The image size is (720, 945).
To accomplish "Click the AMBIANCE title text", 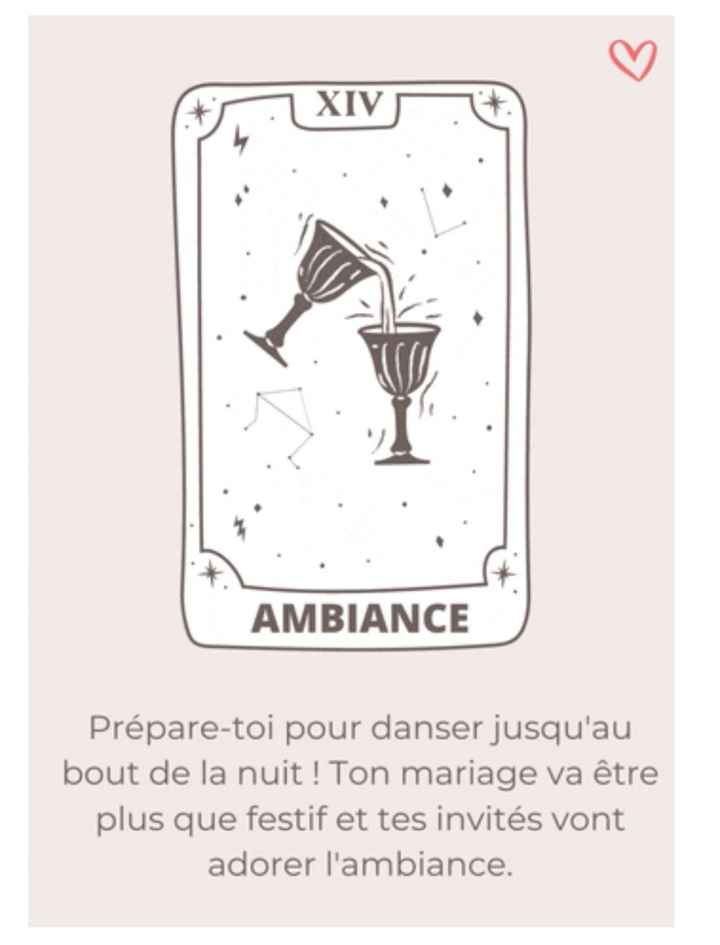I will point(360,618).
